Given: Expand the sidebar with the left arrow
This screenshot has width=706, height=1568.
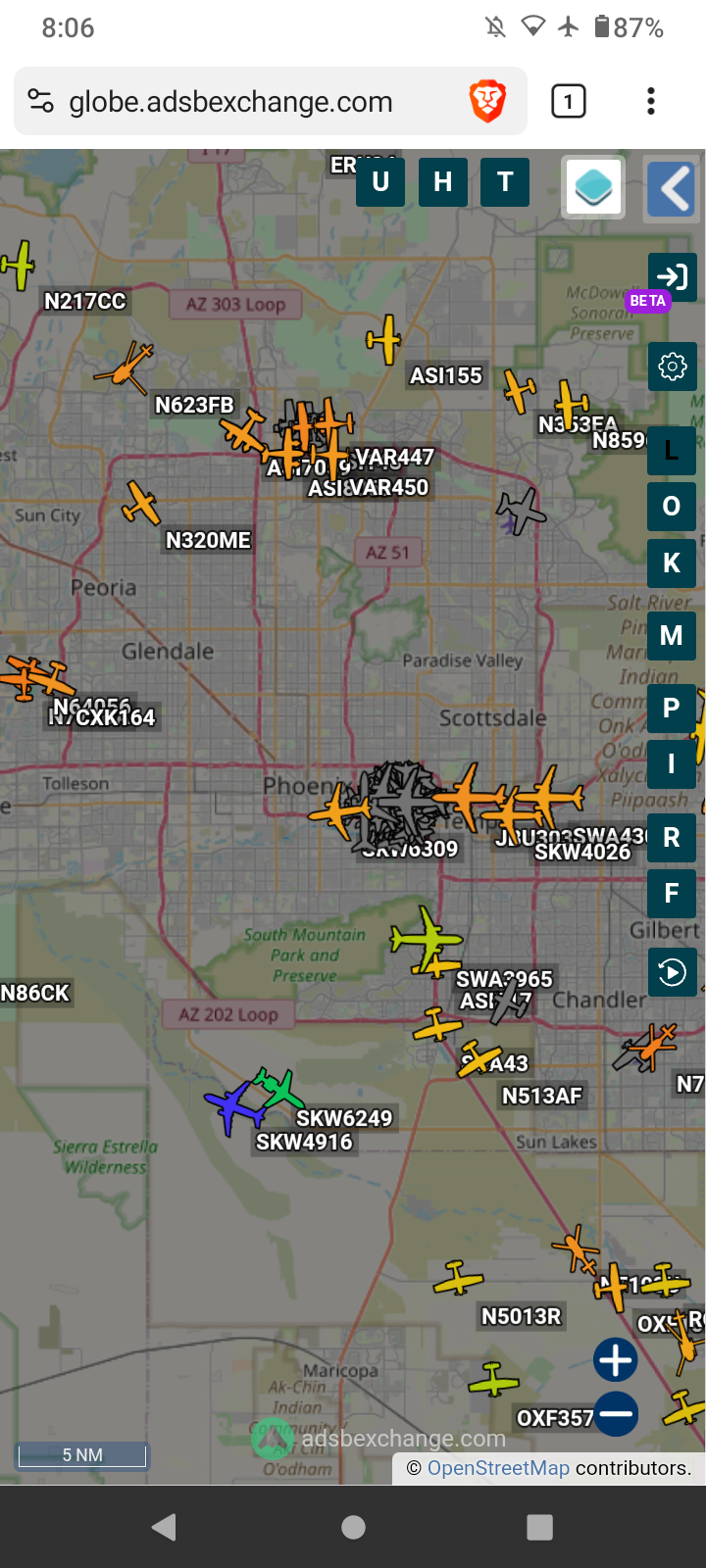Looking at the screenshot, I should coord(673,187).
